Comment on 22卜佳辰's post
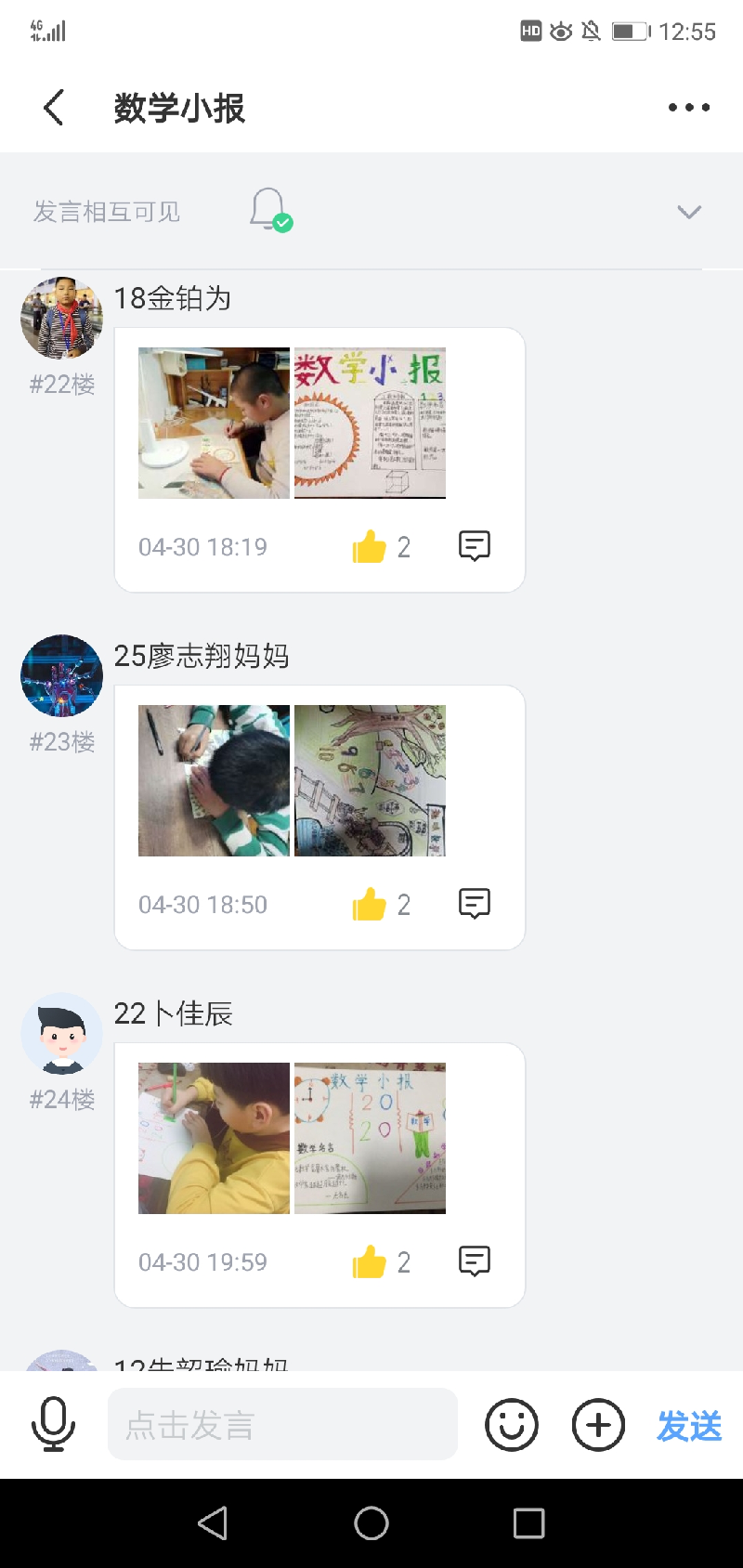 [x=475, y=1261]
